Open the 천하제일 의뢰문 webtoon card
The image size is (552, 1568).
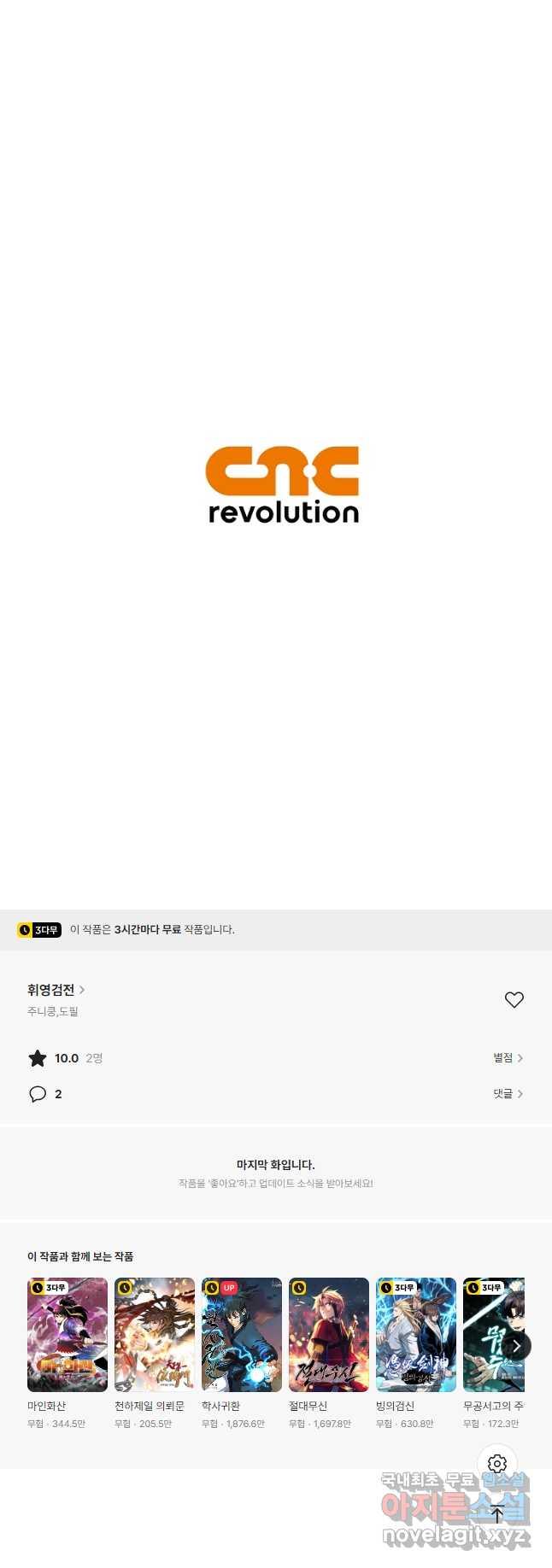pyautogui.click(x=155, y=1335)
